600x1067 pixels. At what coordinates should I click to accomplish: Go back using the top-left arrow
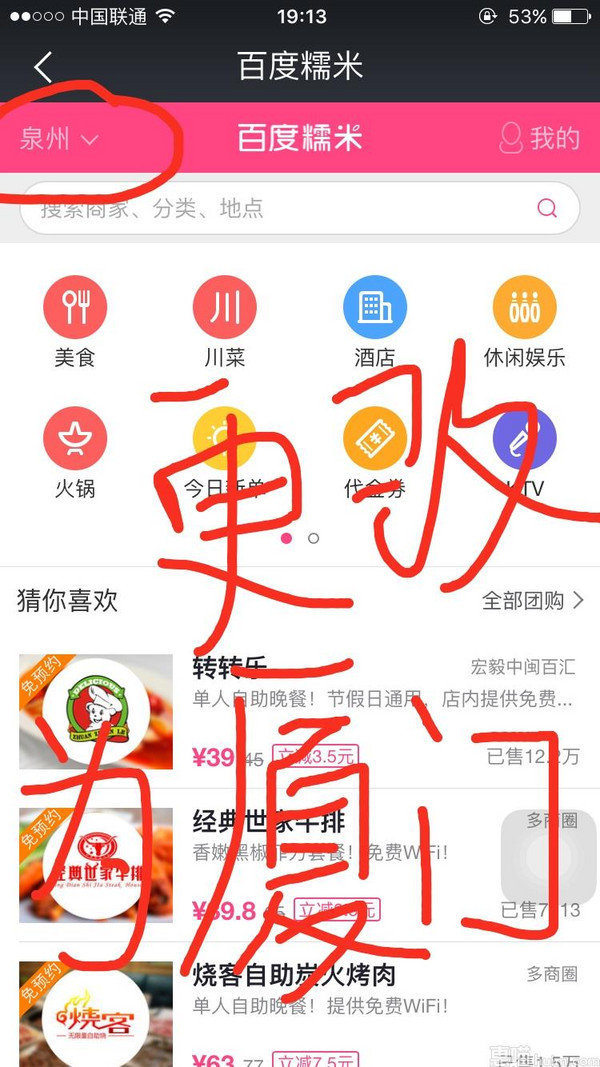pyautogui.click(x=42, y=68)
